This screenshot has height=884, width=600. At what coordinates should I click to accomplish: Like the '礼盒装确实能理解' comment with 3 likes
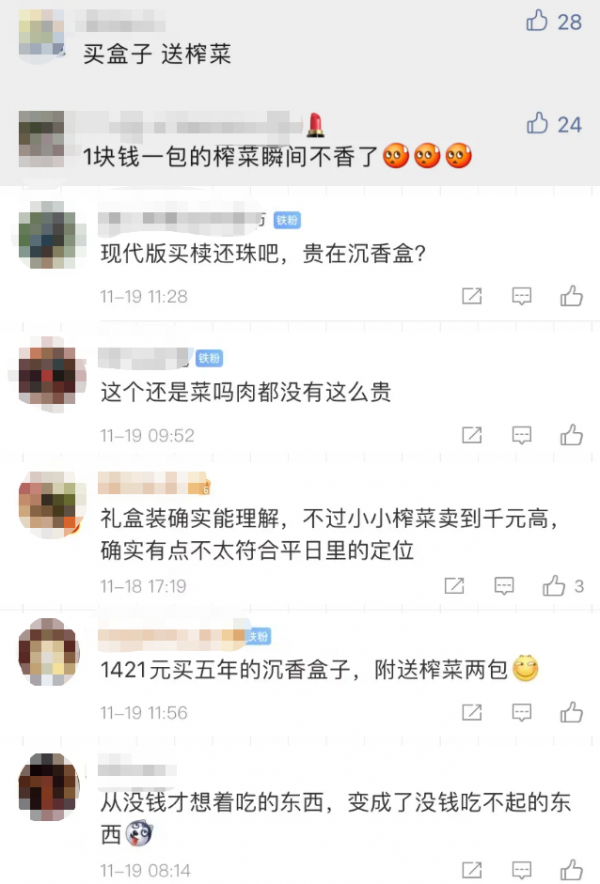(555, 585)
